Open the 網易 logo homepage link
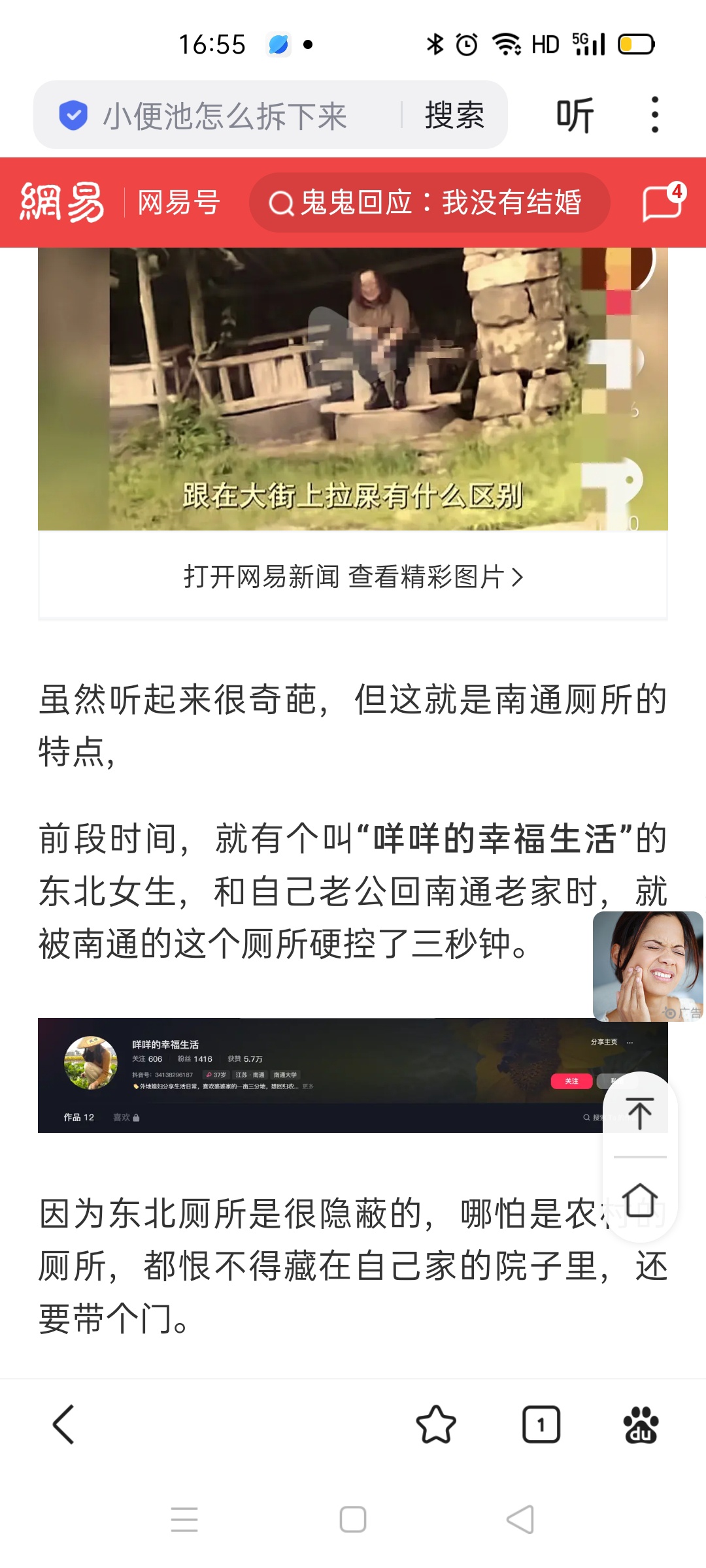The height and width of the screenshot is (1568, 706). pyautogui.click(x=62, y=203)
